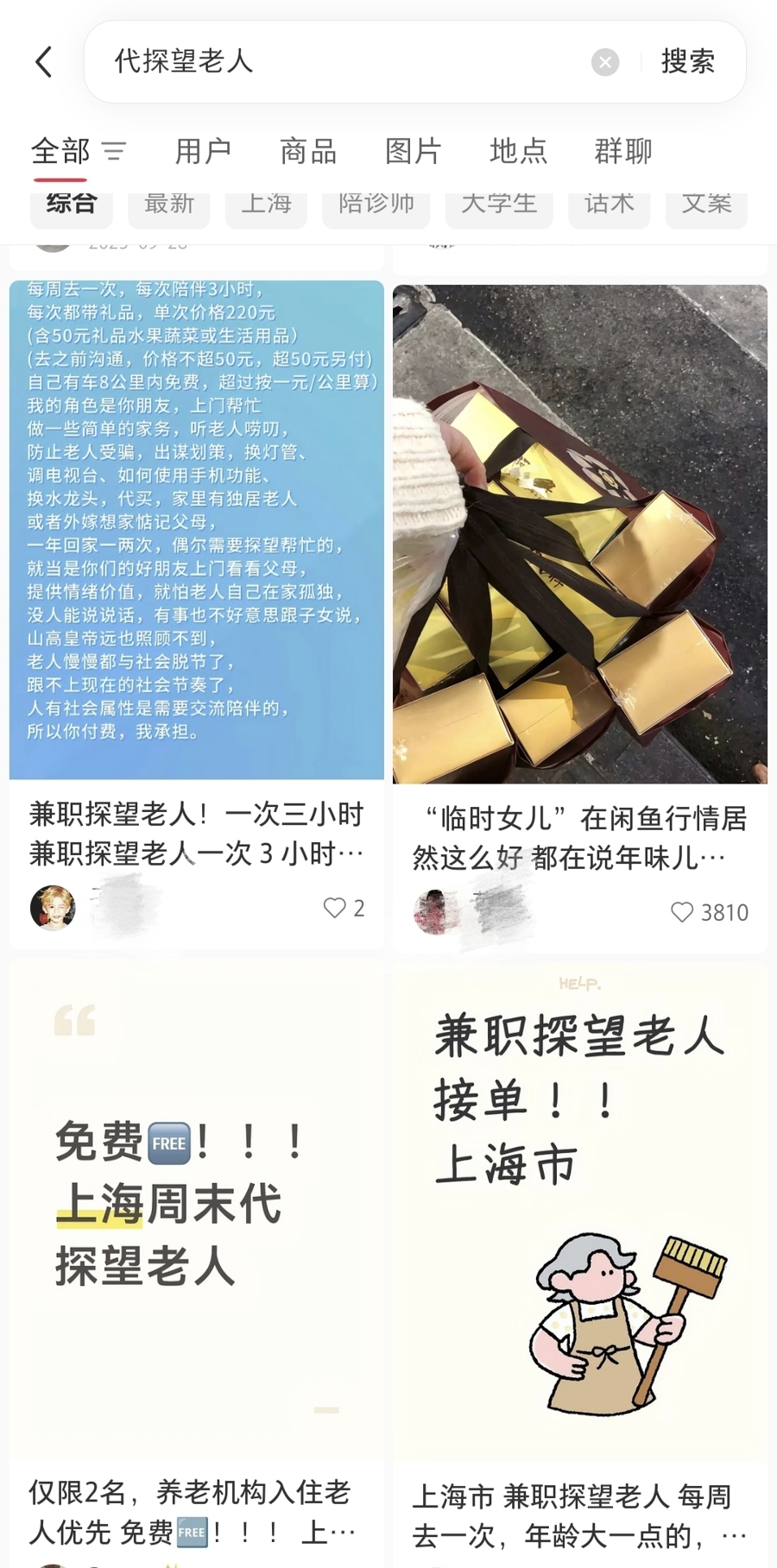The height and width of the screenshot is (1568, 777).
Task: Tap the 搜索 button
Action: coord(688,62)
